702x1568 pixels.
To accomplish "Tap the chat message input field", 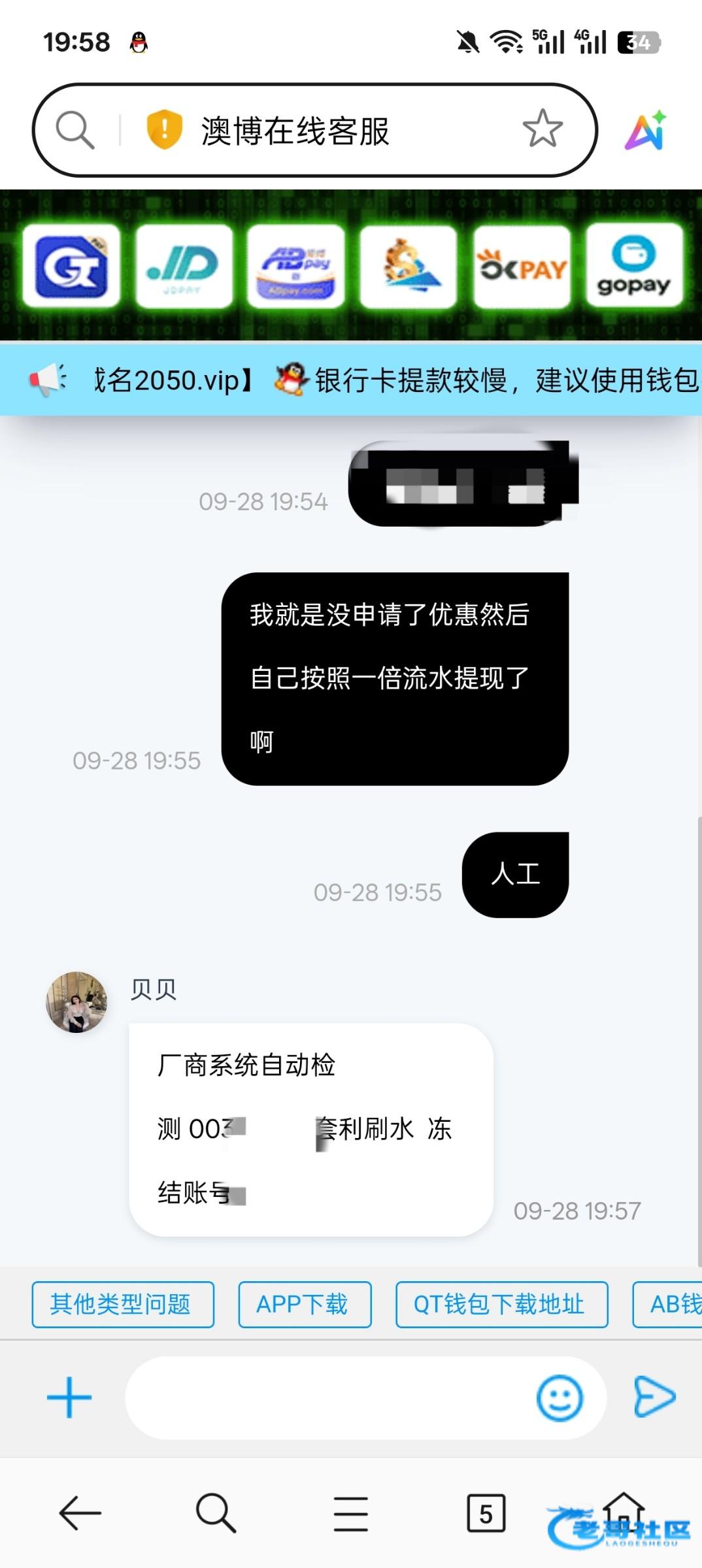I will point(327,1397).
